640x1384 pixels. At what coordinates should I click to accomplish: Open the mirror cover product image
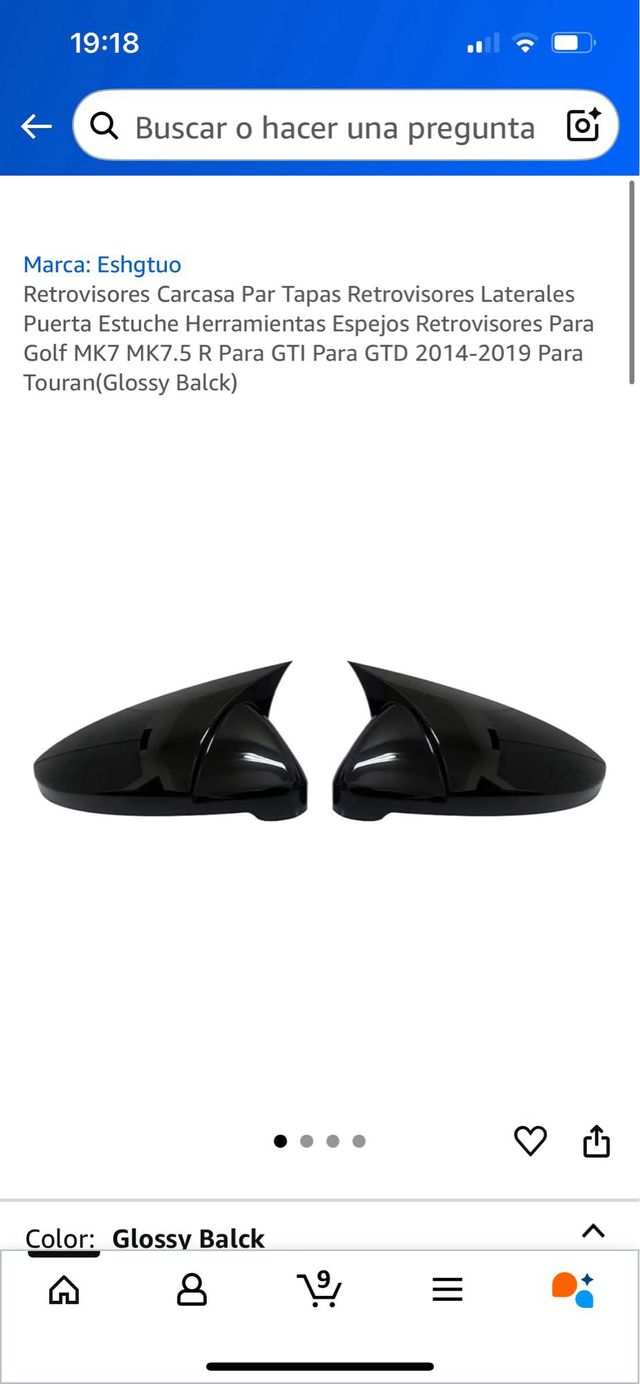pos(320,740)
